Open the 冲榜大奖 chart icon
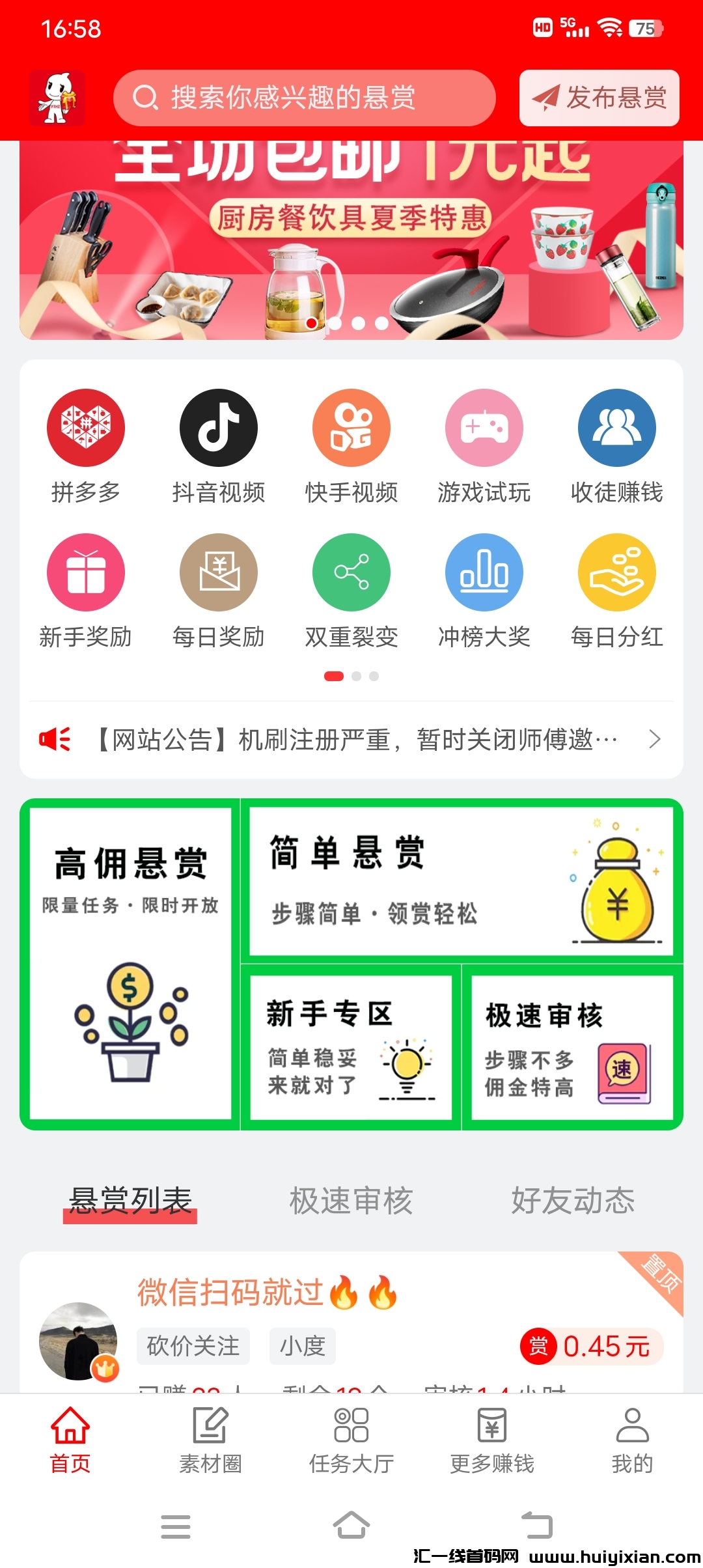Screen dimensions: 703x1568 coord(484,572)
